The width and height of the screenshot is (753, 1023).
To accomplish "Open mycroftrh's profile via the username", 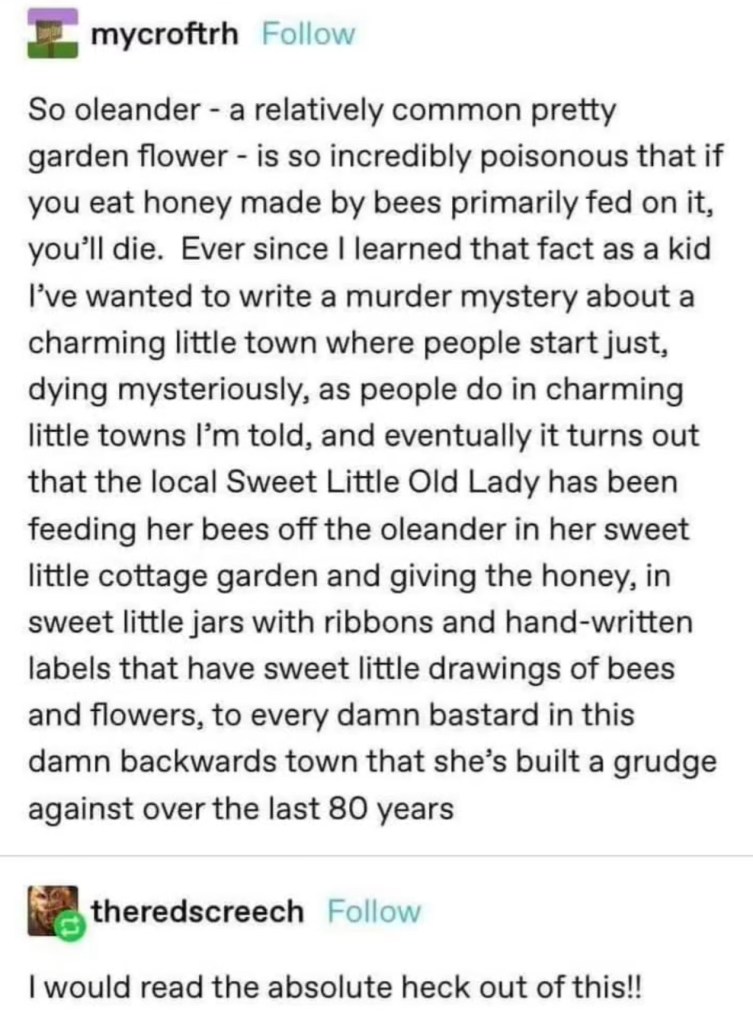I will coord(165,34).
